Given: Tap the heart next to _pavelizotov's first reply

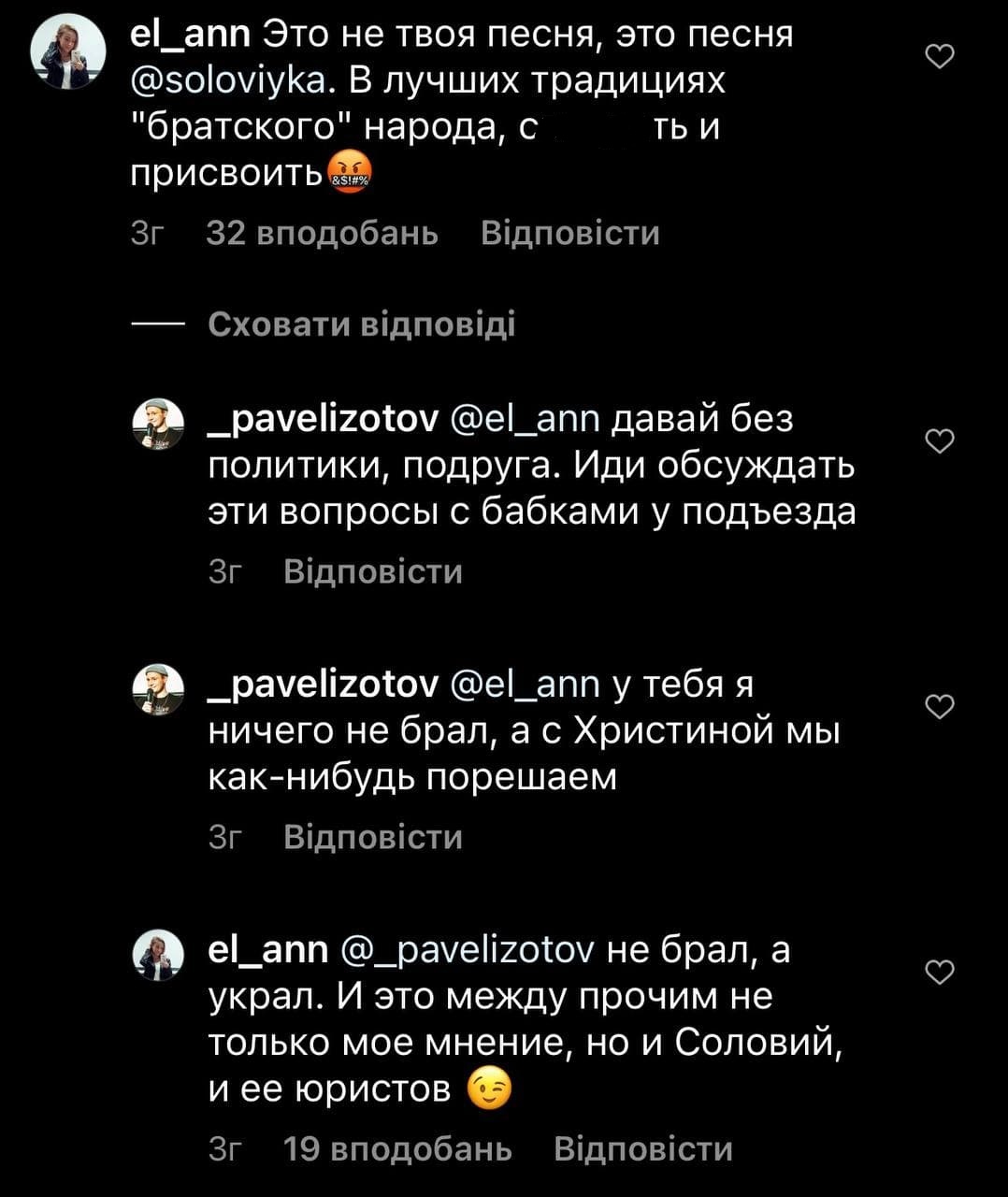Looking at the screenshot, I should [x=941, y=440].
